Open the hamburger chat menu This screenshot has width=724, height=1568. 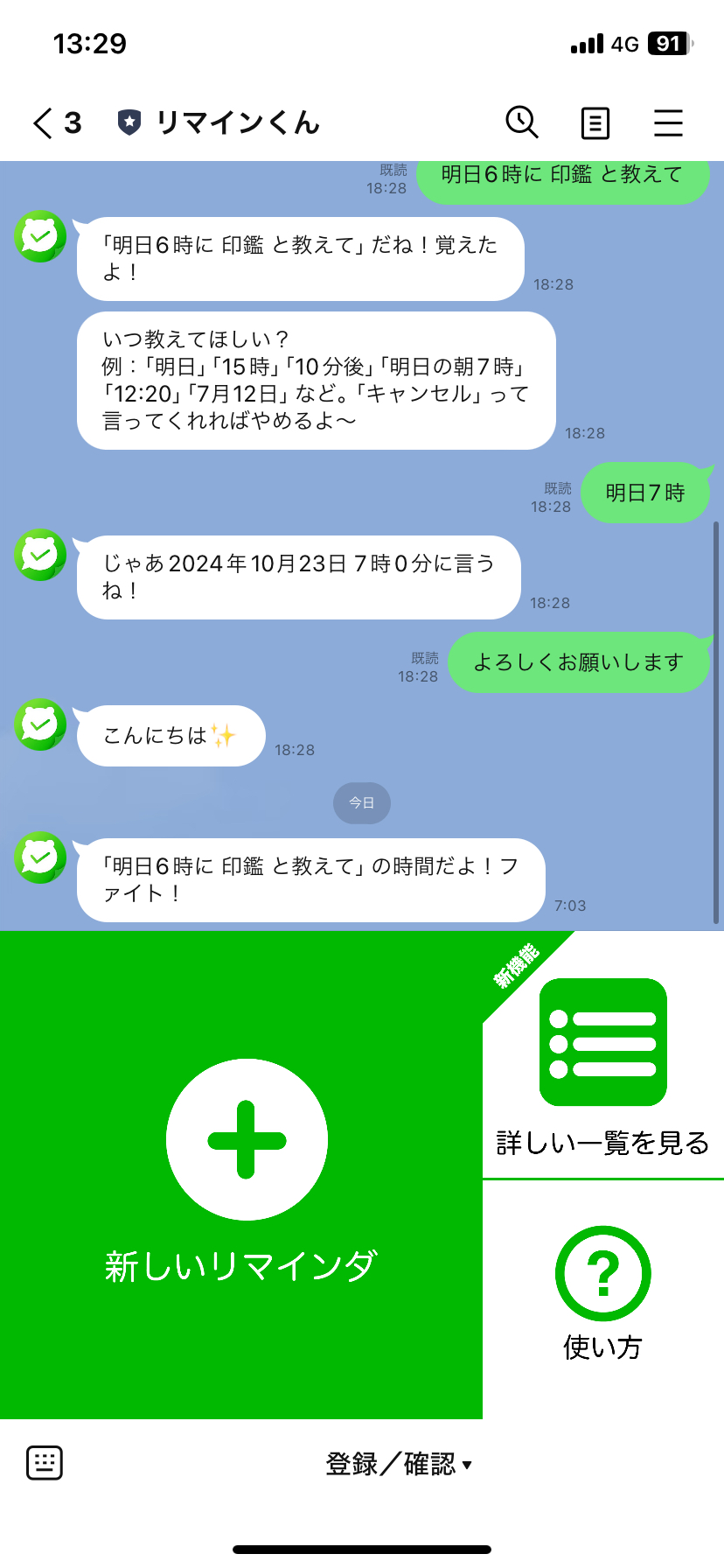(668, 123)
